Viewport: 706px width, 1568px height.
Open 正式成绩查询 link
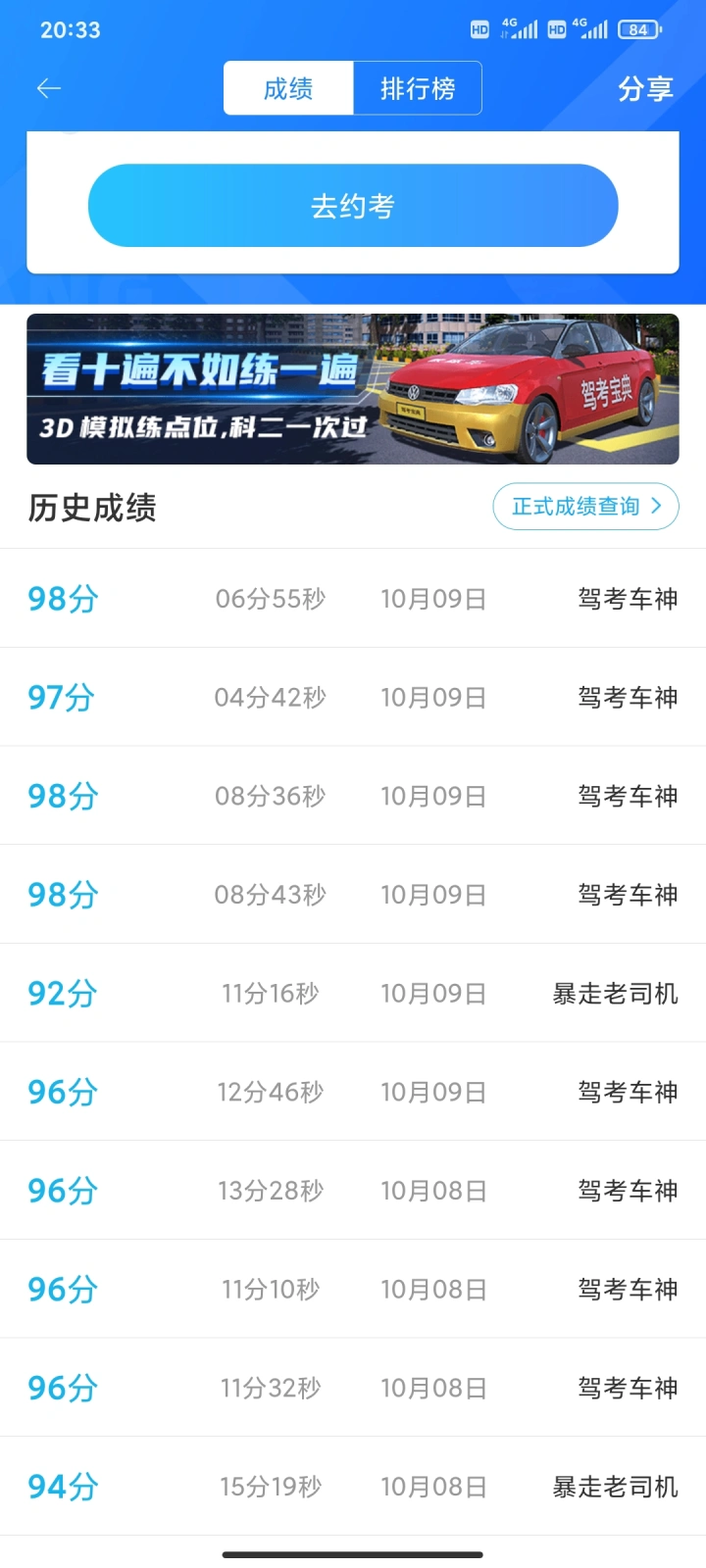(x=585, y=507)
